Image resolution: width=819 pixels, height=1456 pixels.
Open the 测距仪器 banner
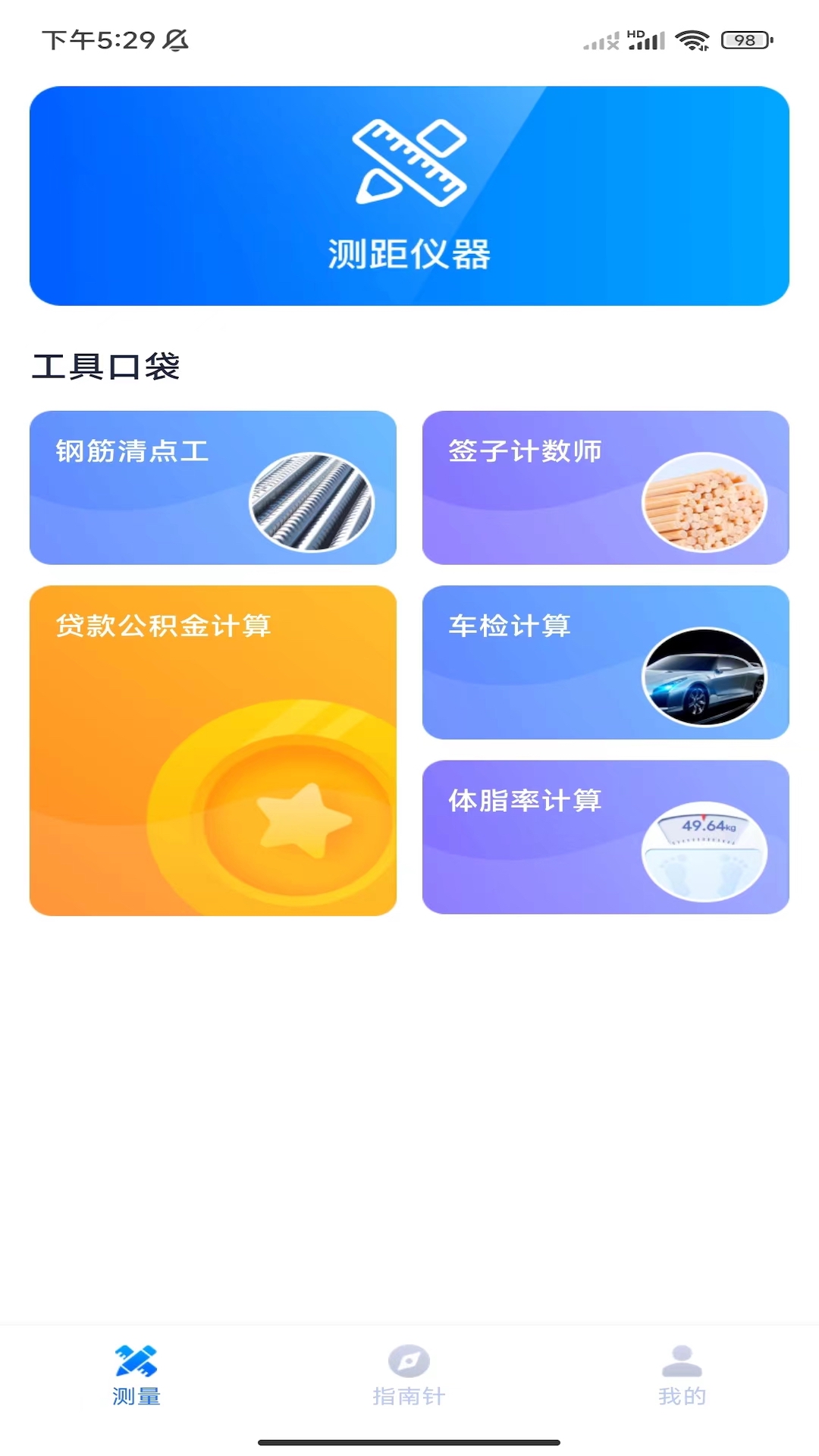click(409, 196)
